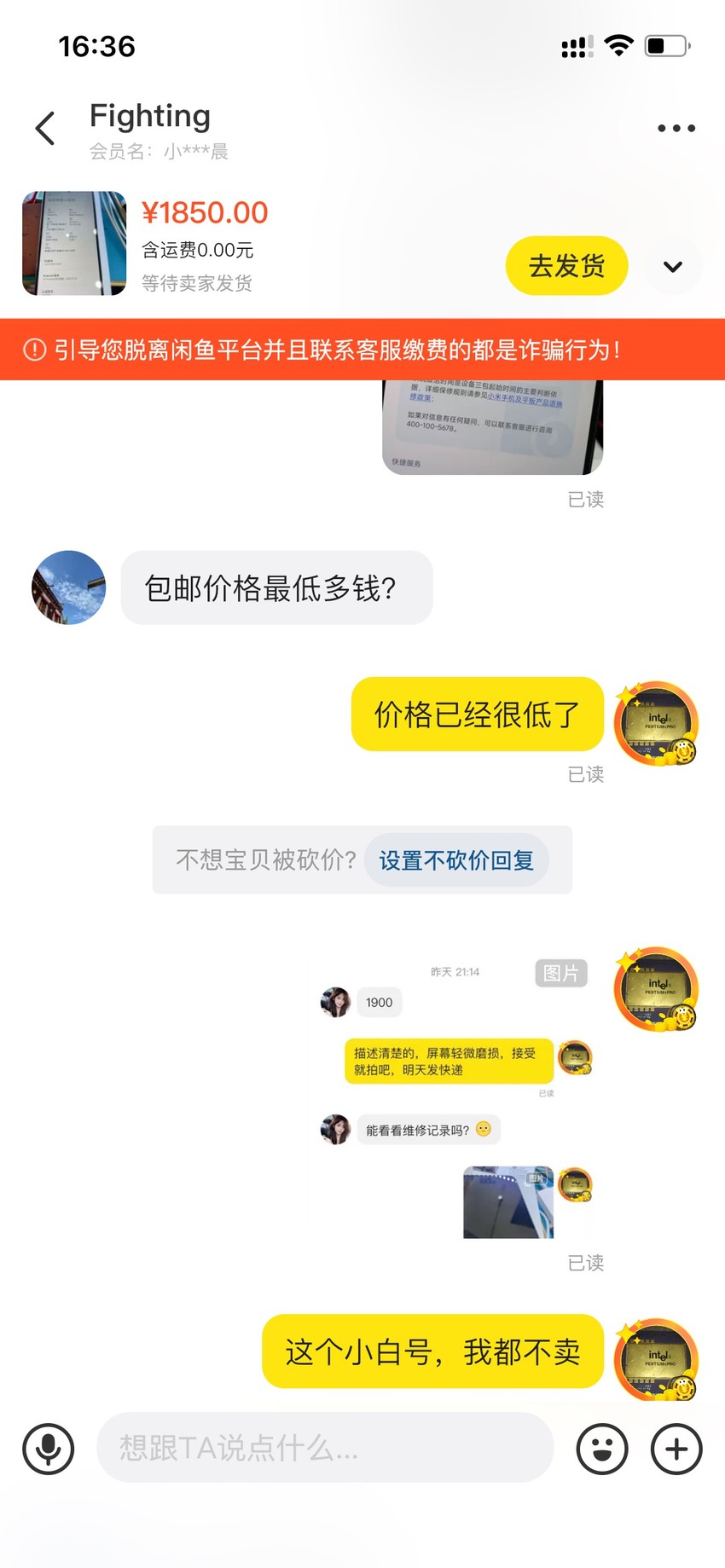Image resolution: width=725 pixels, height=1568 pixels.
Task: Focus the 想跟TA说点什么 message field
Action: click(325, 1447)
